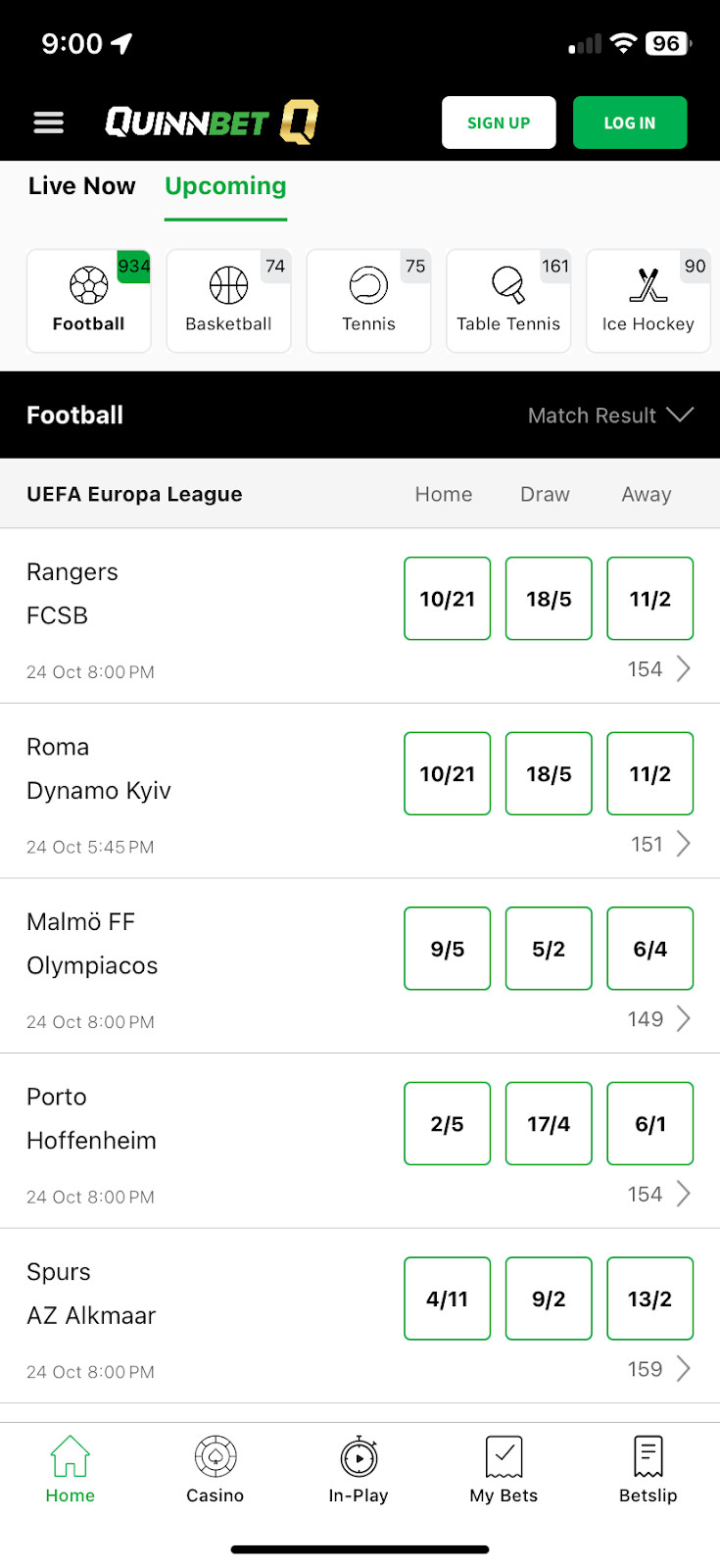View all 151 markets for Roma match
The width and height of the screenshot is (720, 1568).
660,845
